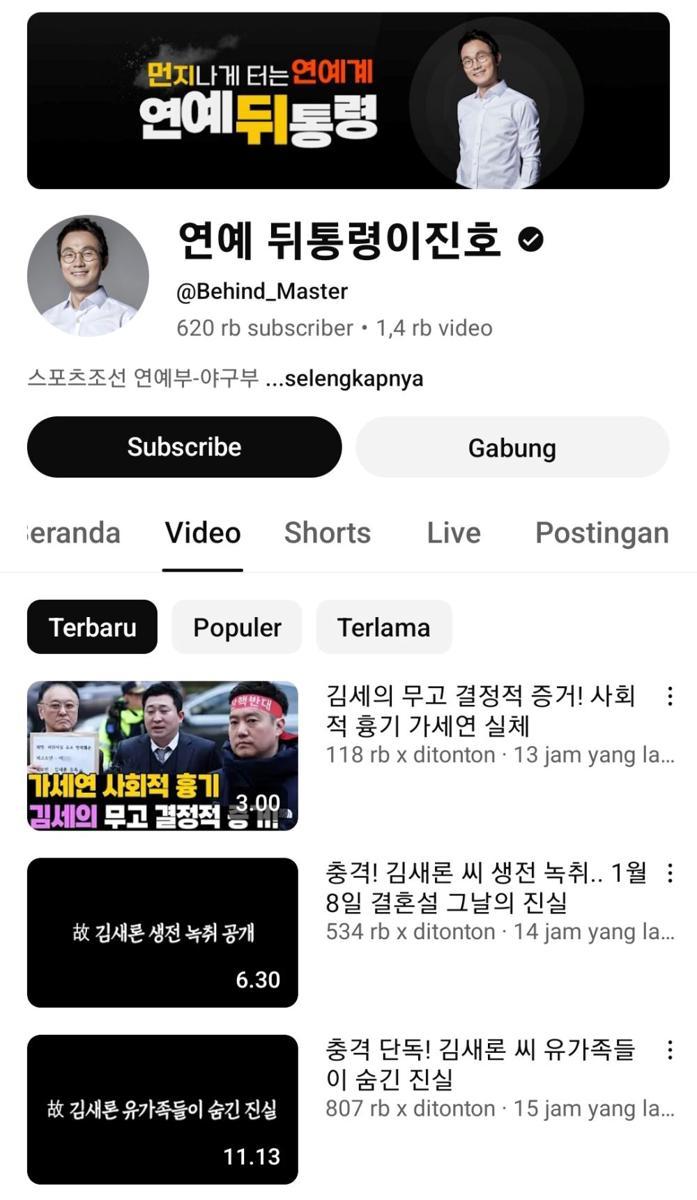This screenshot has height=1200, width=697.
Task: Subscribe to the 연예 뒤통령이진호 channel
Action: click(184, 447)
